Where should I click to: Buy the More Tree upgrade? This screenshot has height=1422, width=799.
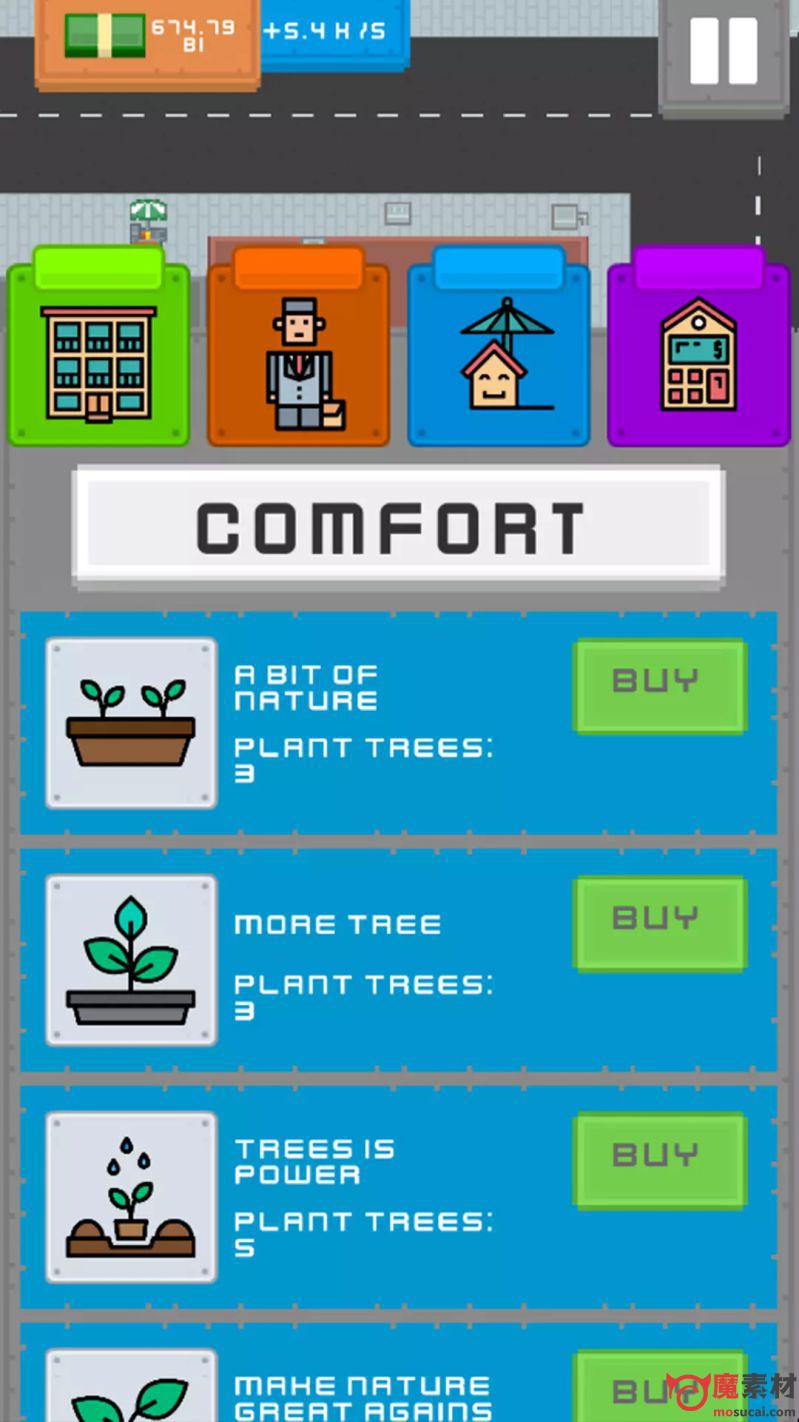pyautogui.click(x=659, y=922)
